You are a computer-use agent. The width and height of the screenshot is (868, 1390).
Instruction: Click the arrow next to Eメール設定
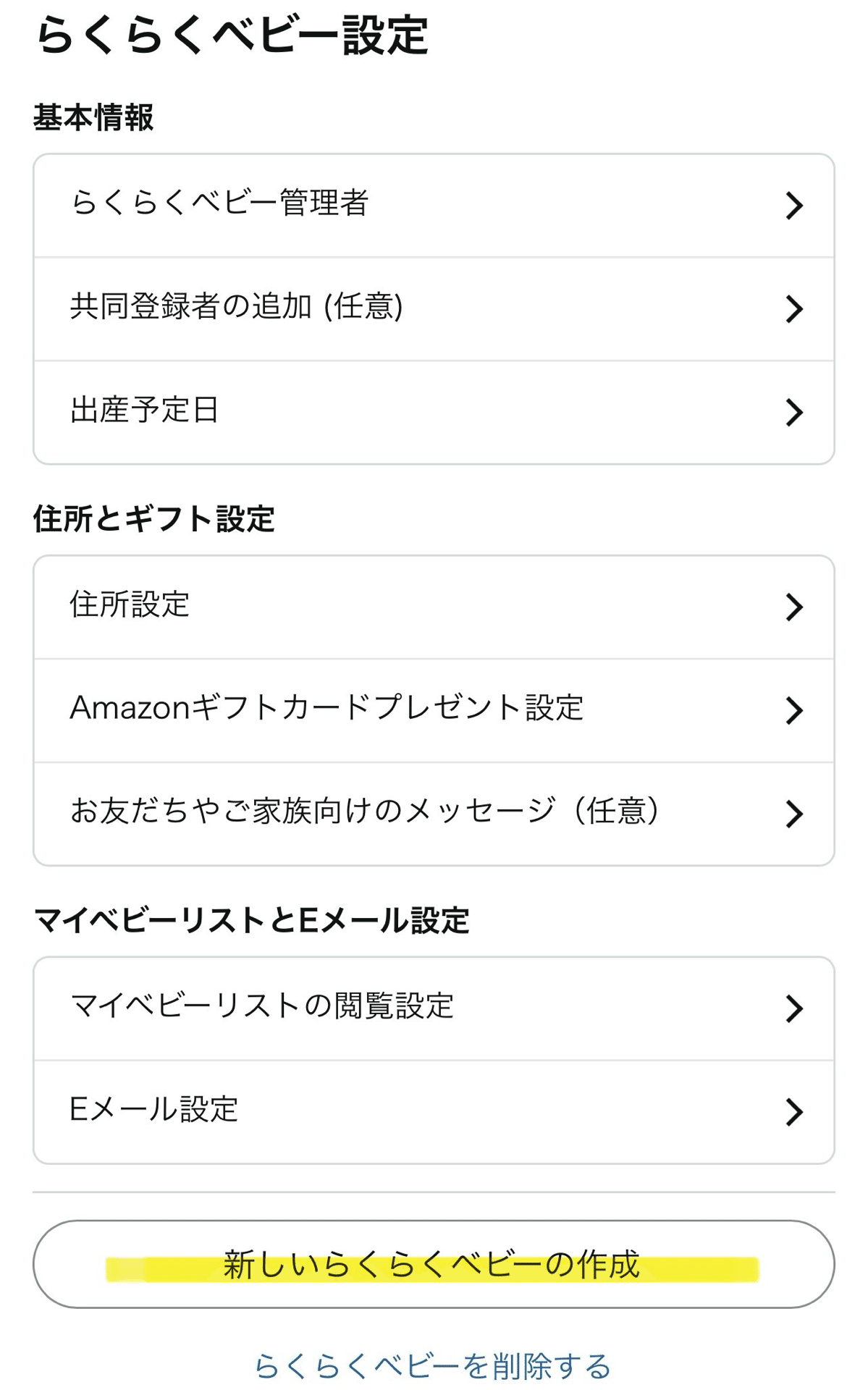[794, 1110]
